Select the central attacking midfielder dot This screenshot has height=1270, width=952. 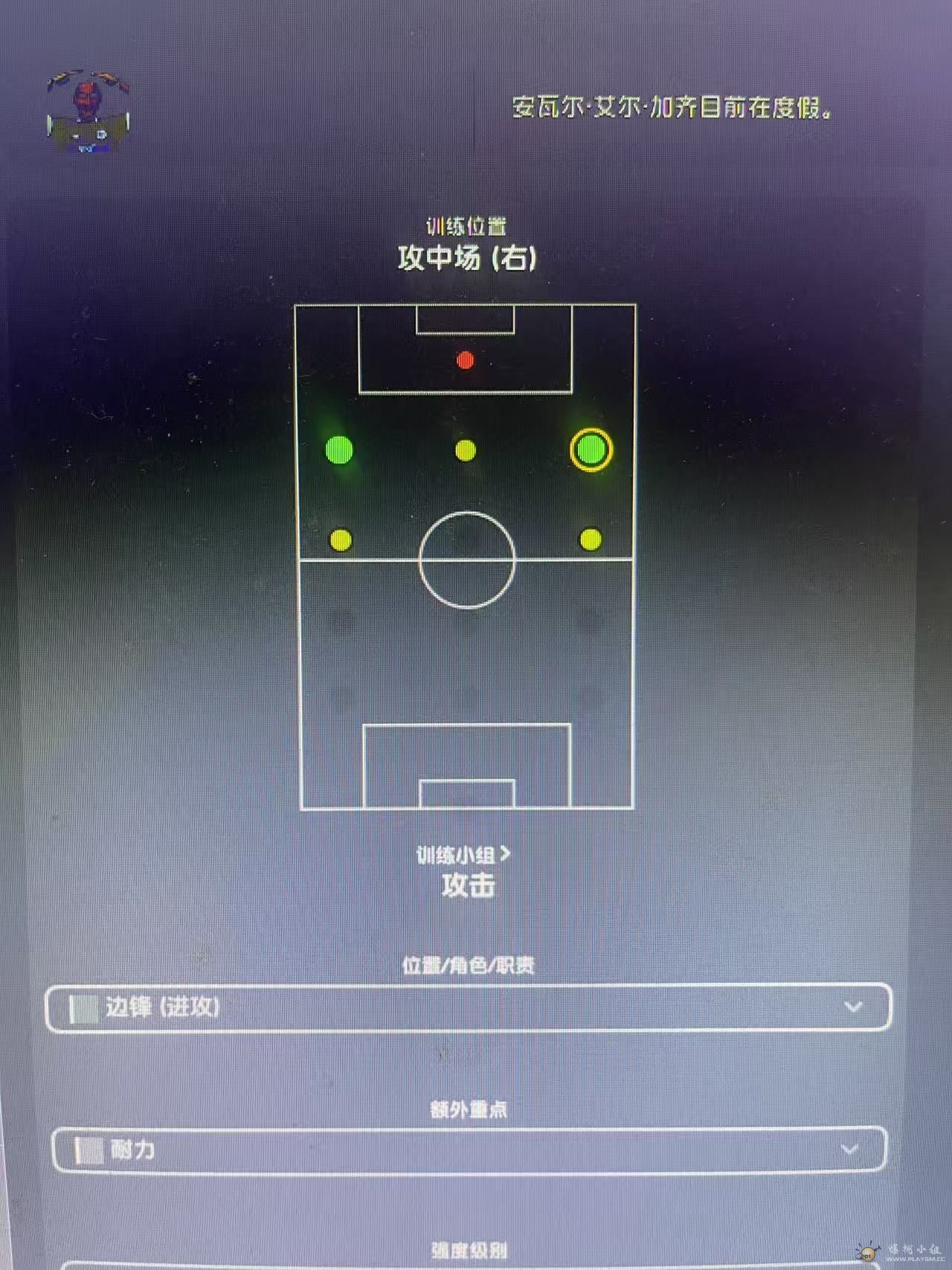[x=466, y=450]
